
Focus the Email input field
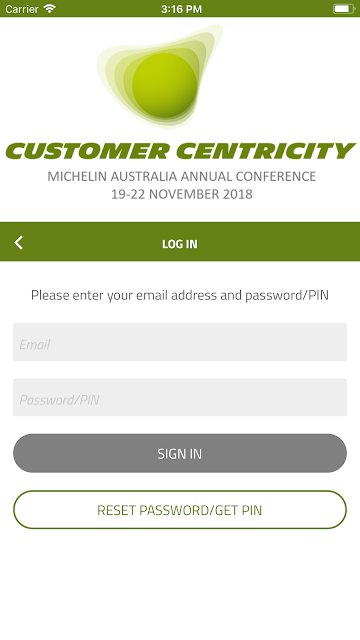coord(180,342)
